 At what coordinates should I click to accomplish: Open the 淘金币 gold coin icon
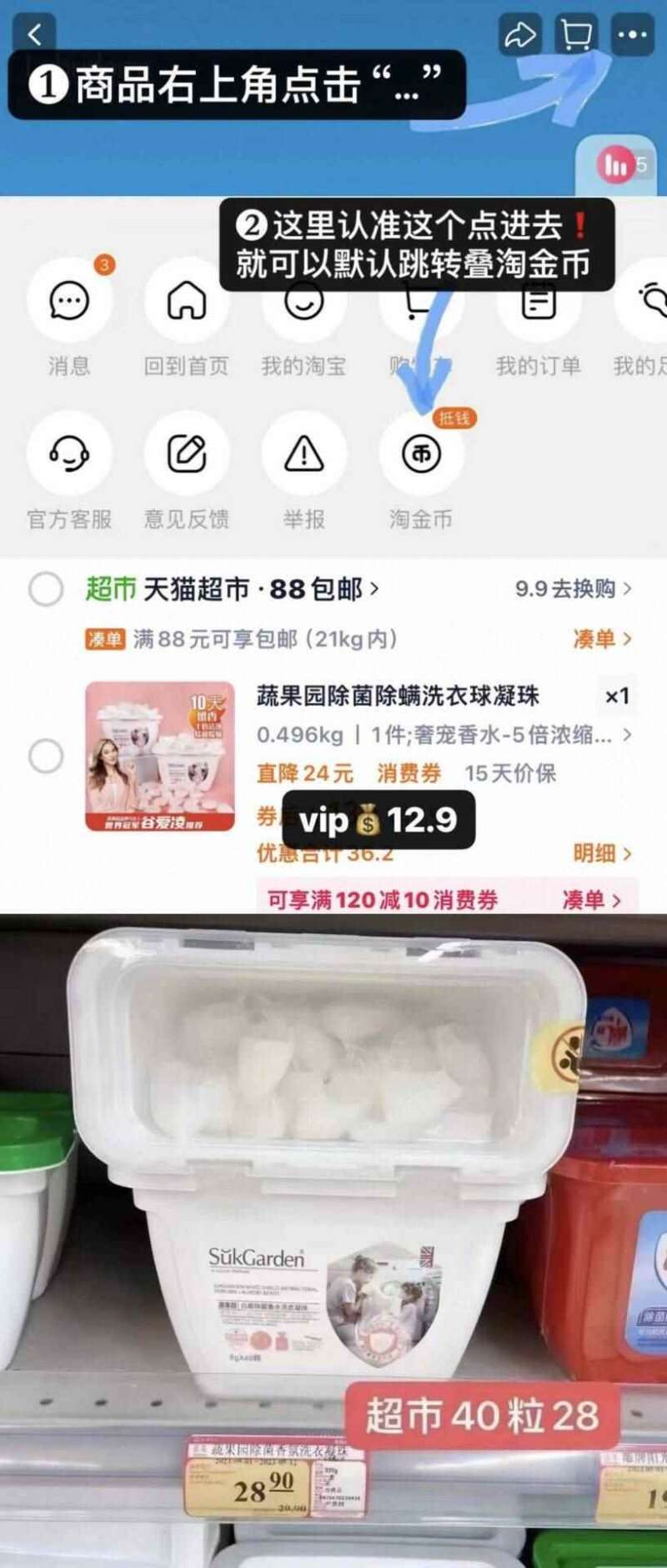coord(421,455)
